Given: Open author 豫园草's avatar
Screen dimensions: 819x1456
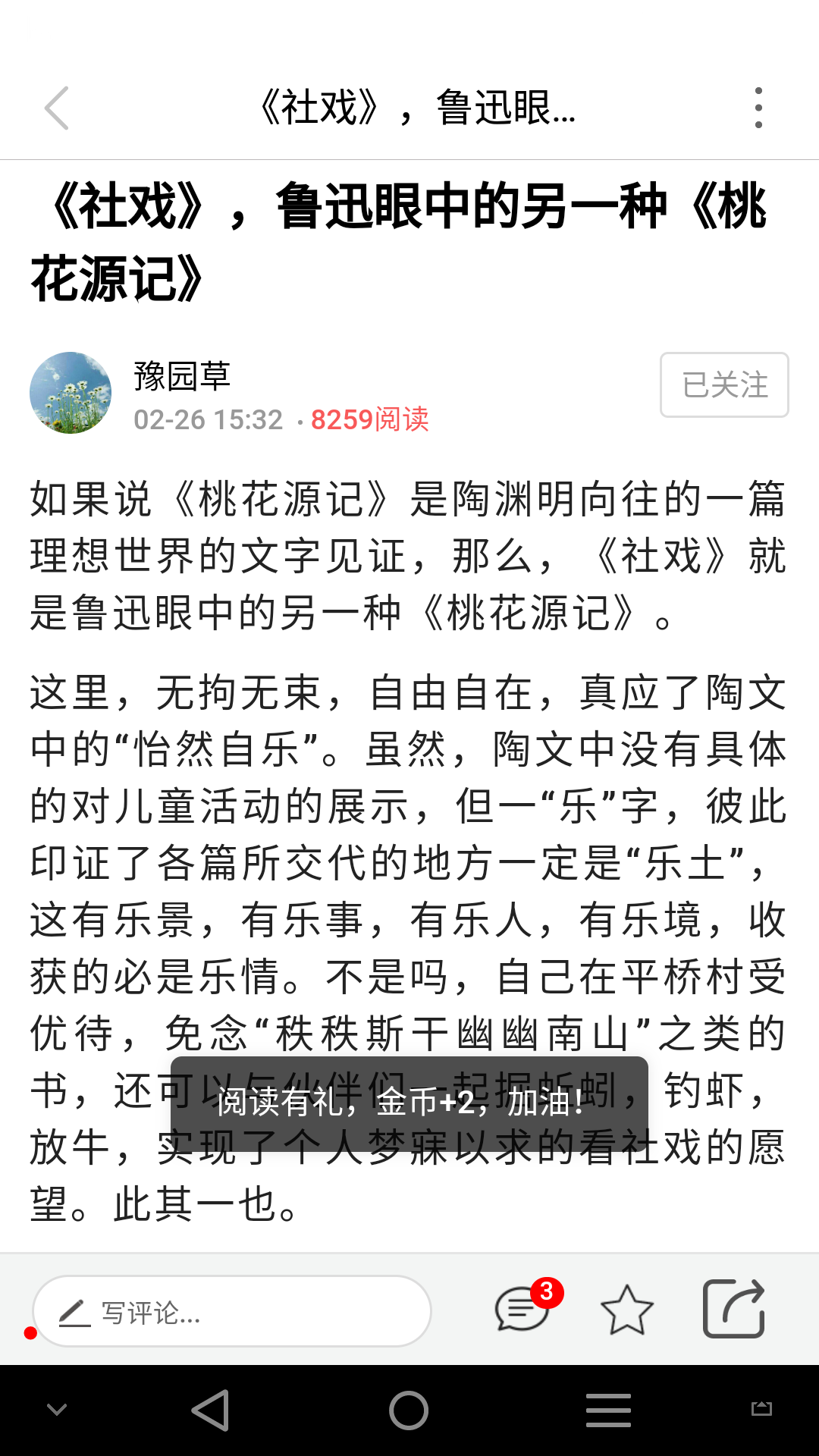Looking at the screenshot, I should point(71,393).
